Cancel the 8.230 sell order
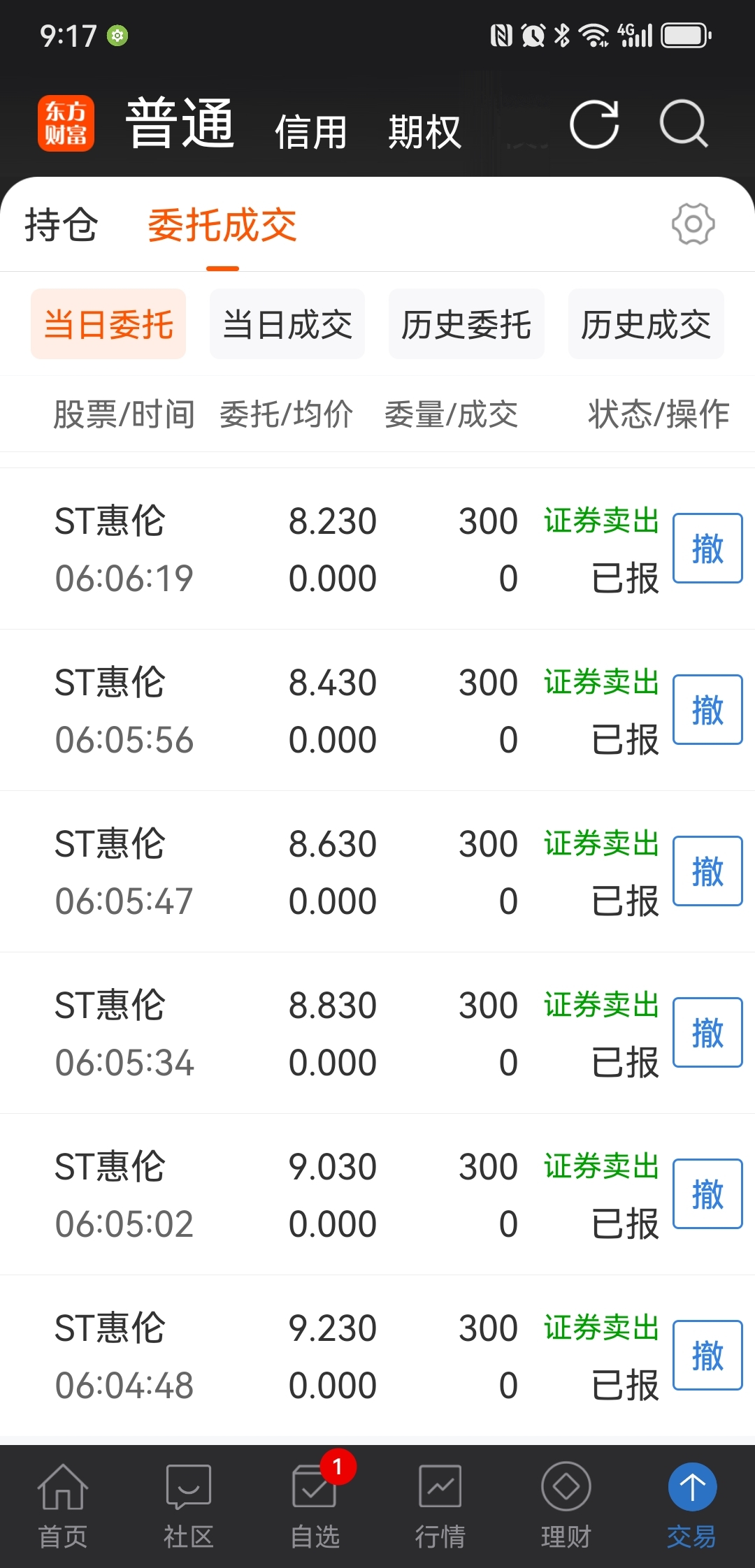 tap(707, 549)
